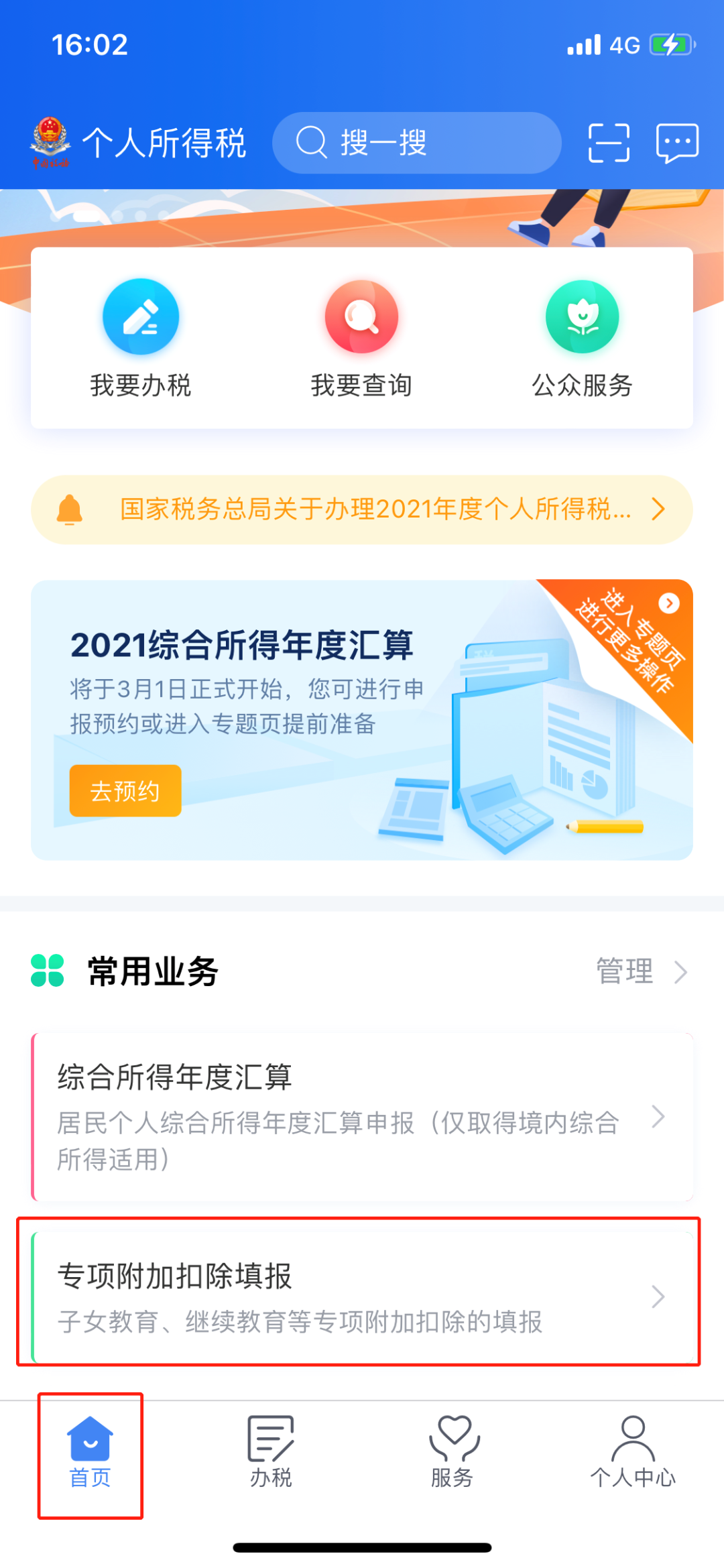Open 综合所得年度汇算 row
The image size is (724, 1568).
coord(361,1117)
